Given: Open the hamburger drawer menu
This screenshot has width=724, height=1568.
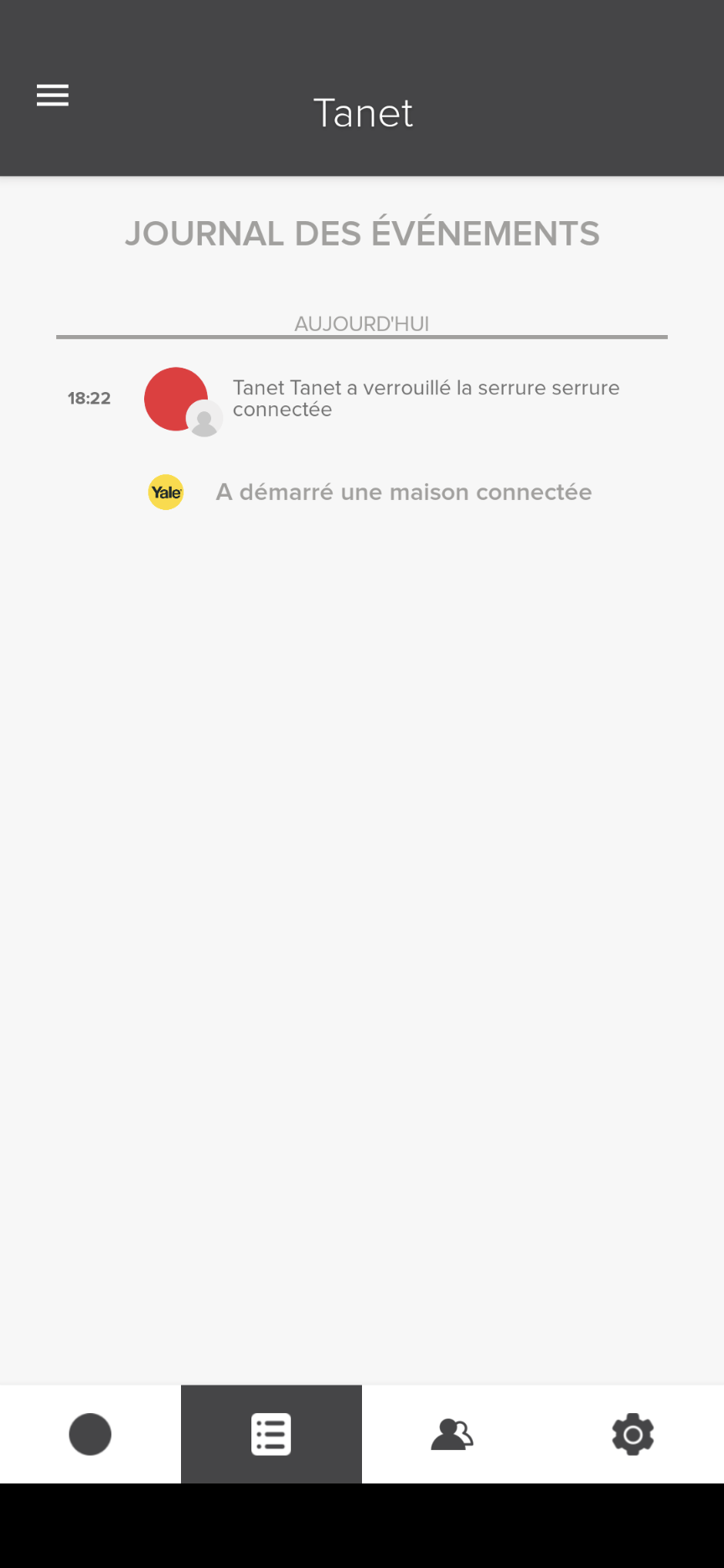Looking at the screenshot, I should pos(52,95).
